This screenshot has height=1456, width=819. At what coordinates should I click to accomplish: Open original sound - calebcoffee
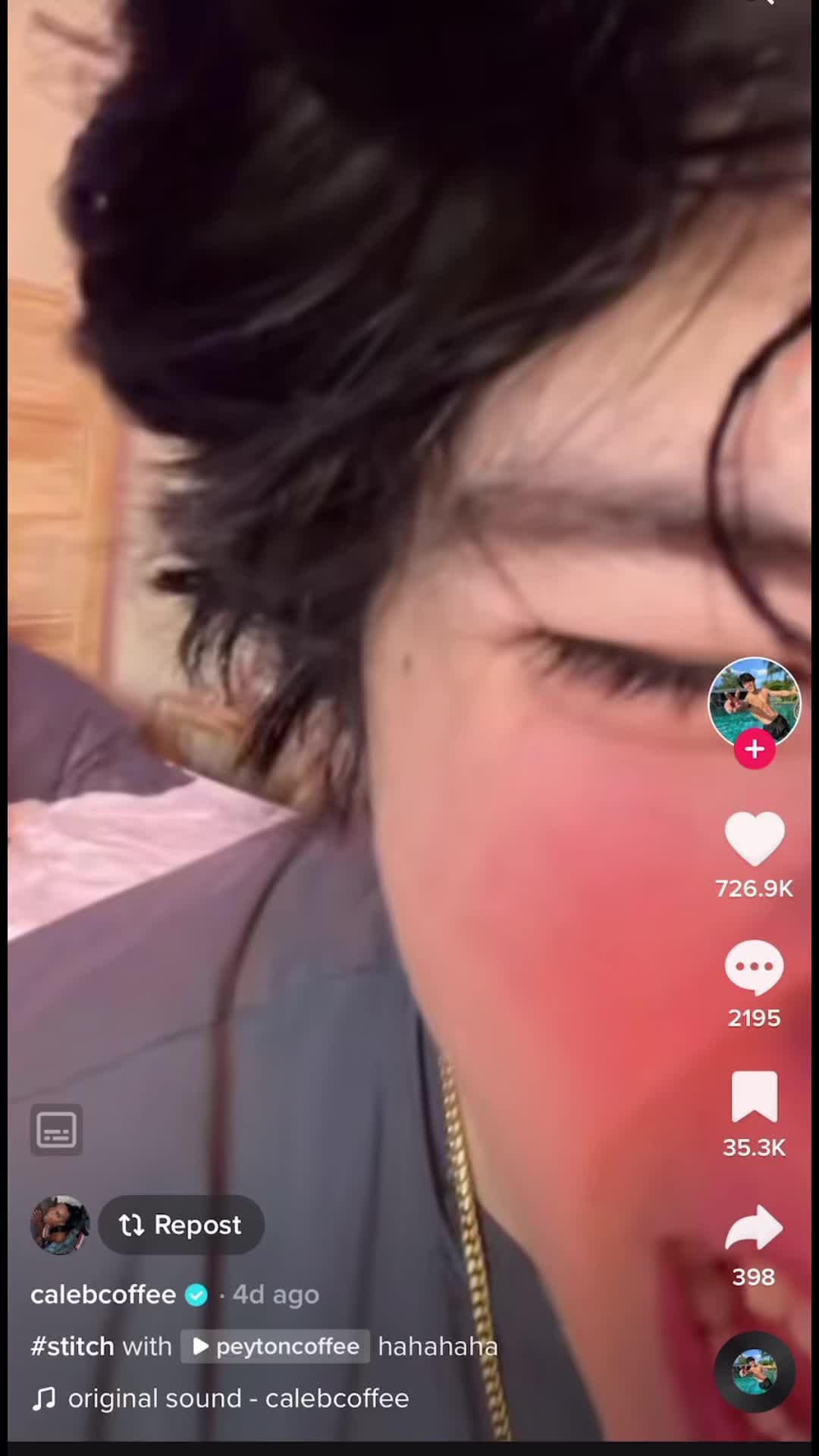point(237,1398)
